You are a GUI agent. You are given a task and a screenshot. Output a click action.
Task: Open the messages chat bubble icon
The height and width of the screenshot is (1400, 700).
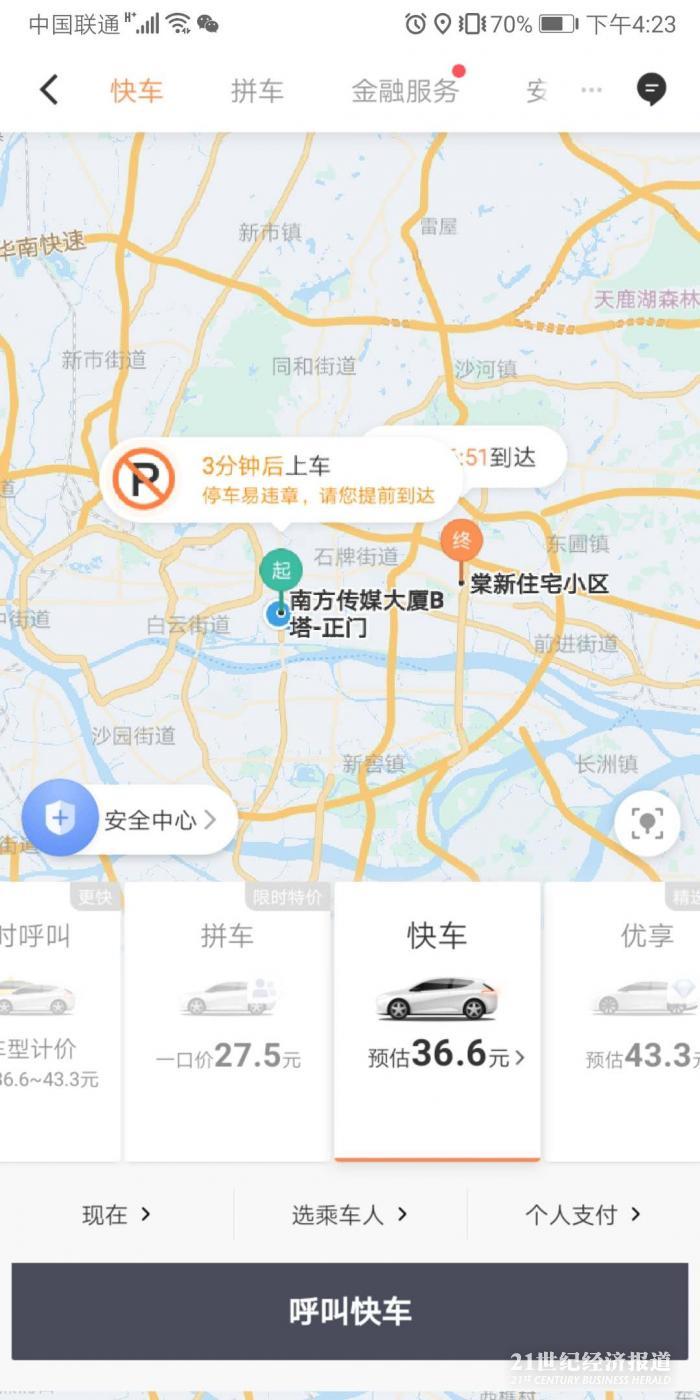tap(651, 90)
